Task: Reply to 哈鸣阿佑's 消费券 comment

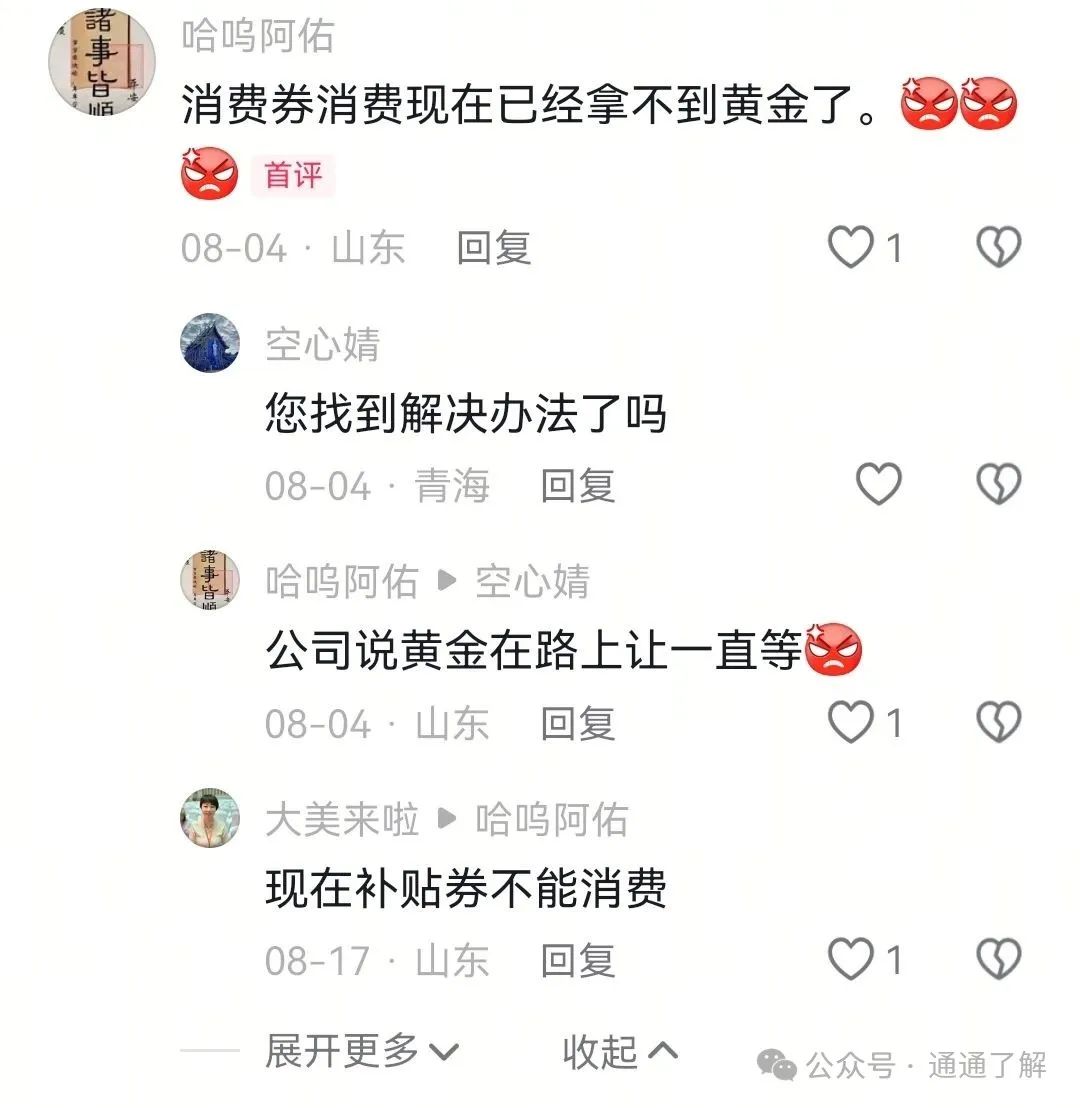Action: 493,248
